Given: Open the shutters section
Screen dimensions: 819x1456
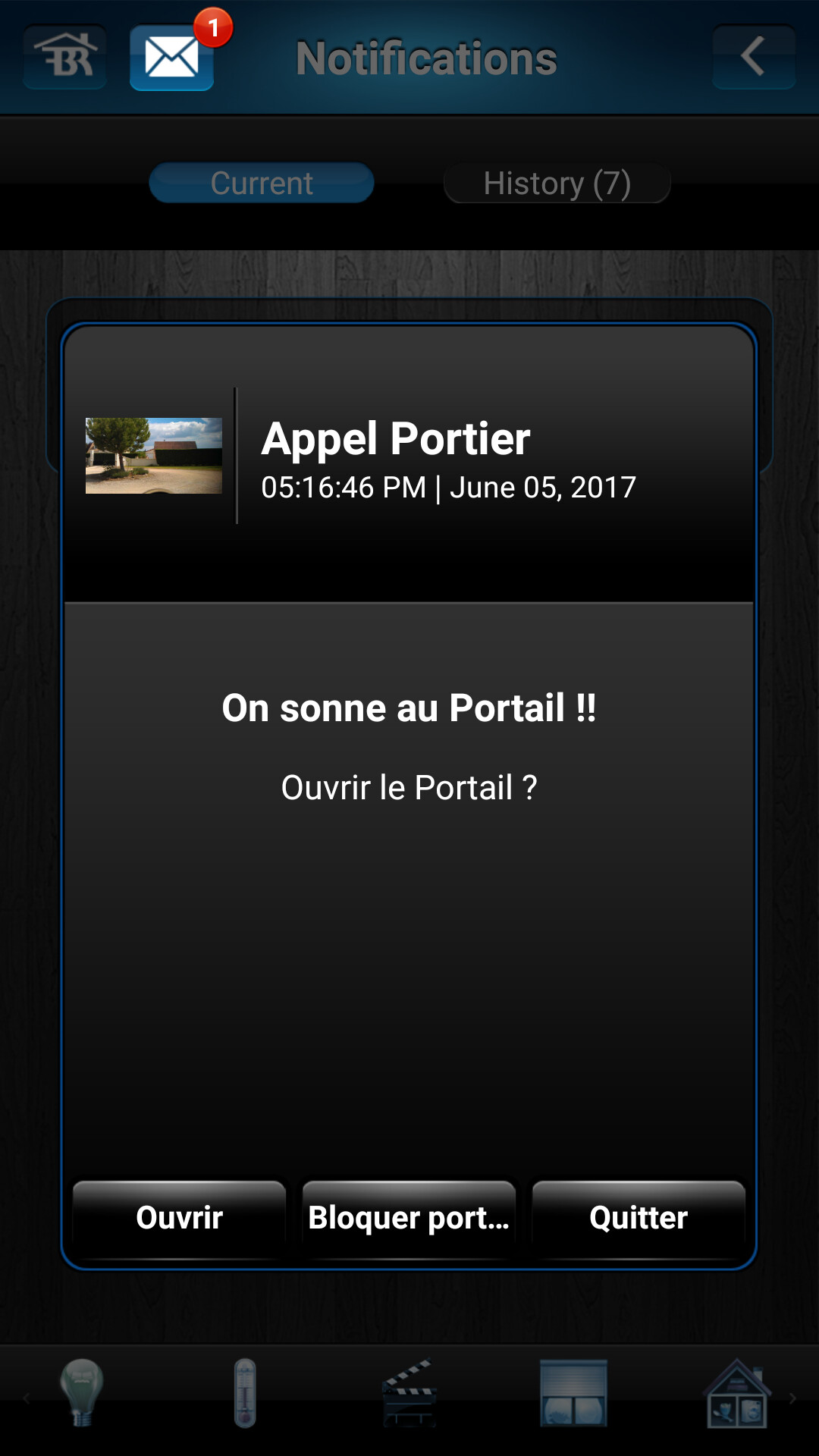Looking at the screenshot, I should (573, 1392).
